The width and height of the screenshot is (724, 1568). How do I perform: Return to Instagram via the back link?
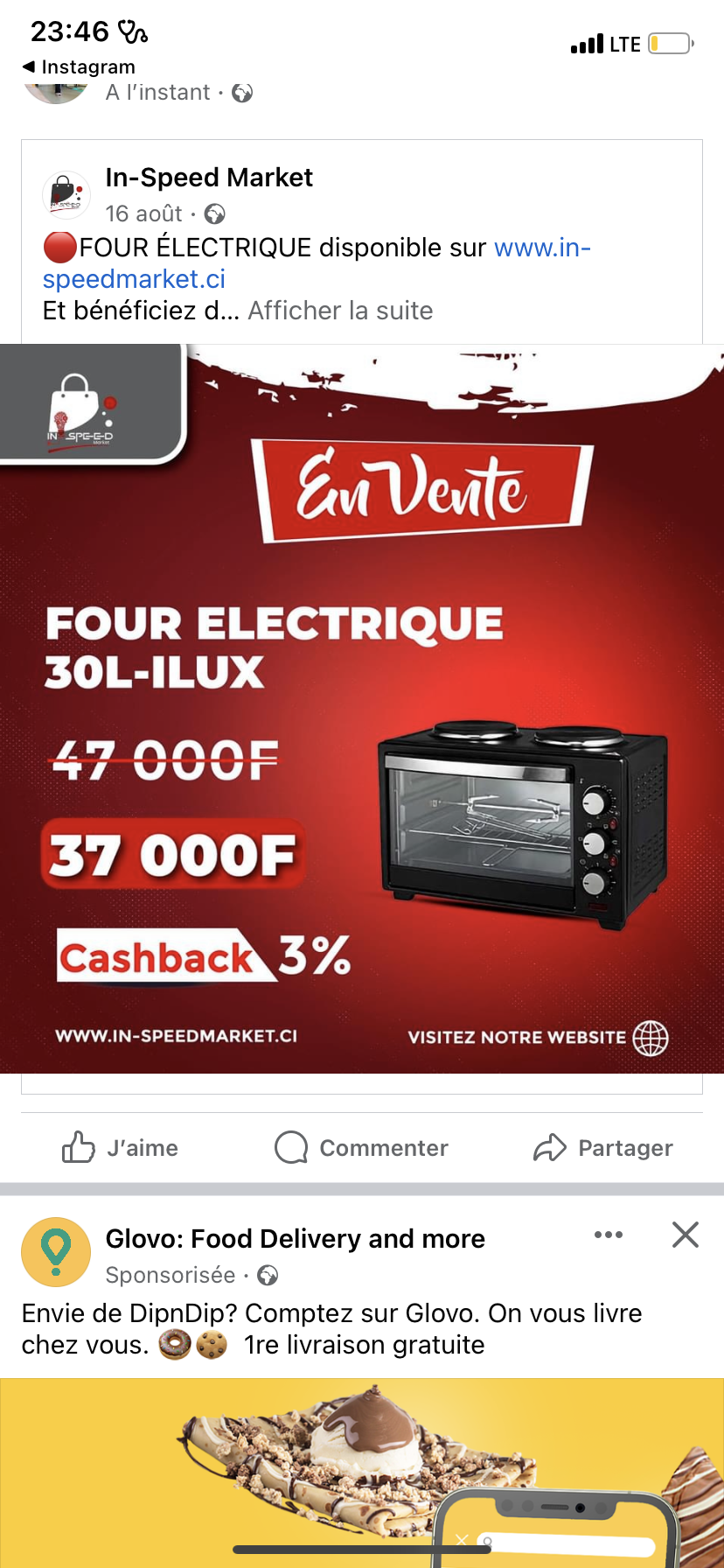click(x=79, y=67)
